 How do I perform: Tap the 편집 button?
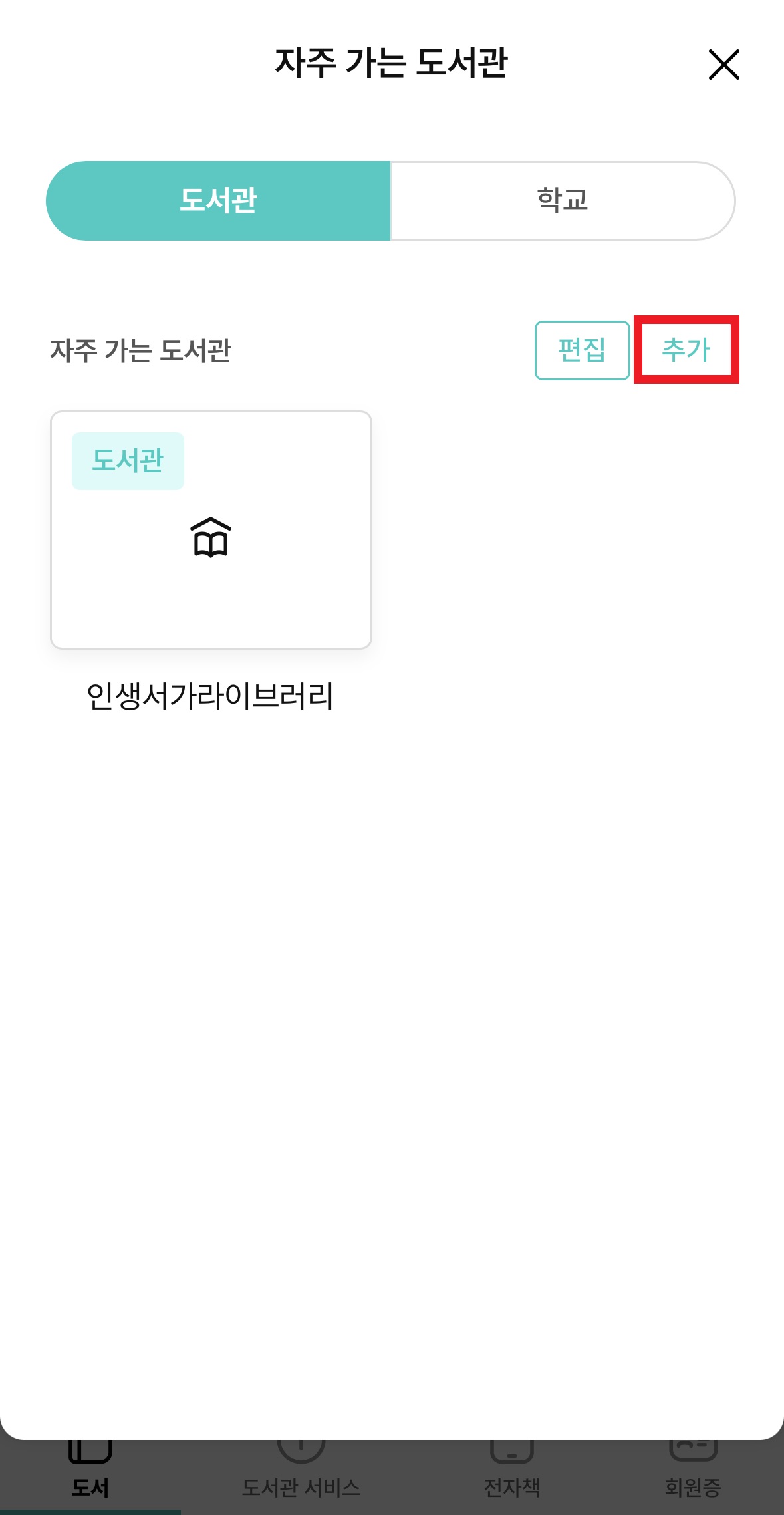pos(582,350)
